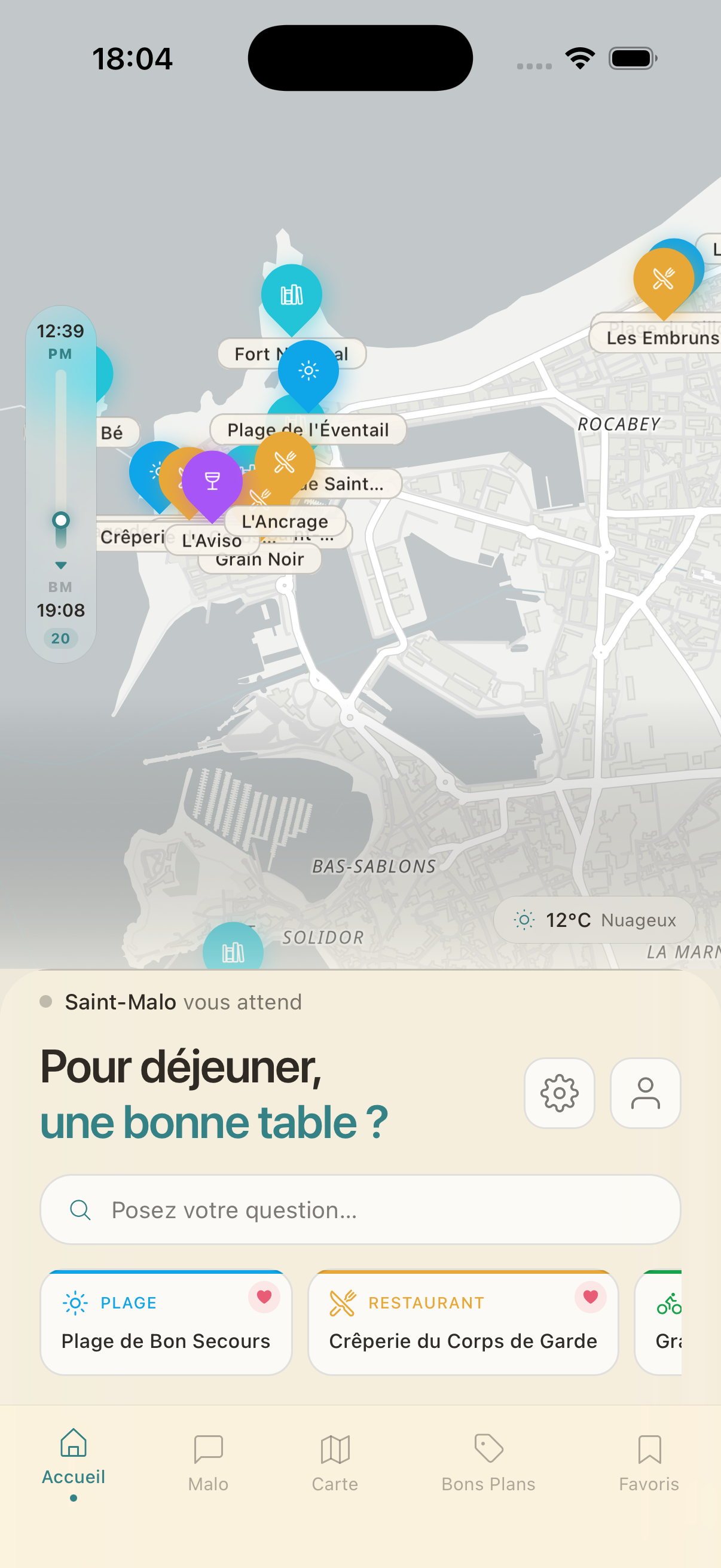The image size is (721, 1568).
Task: Tap the fork-and-knife pin for Les Embruns
Action: (664, 279)
